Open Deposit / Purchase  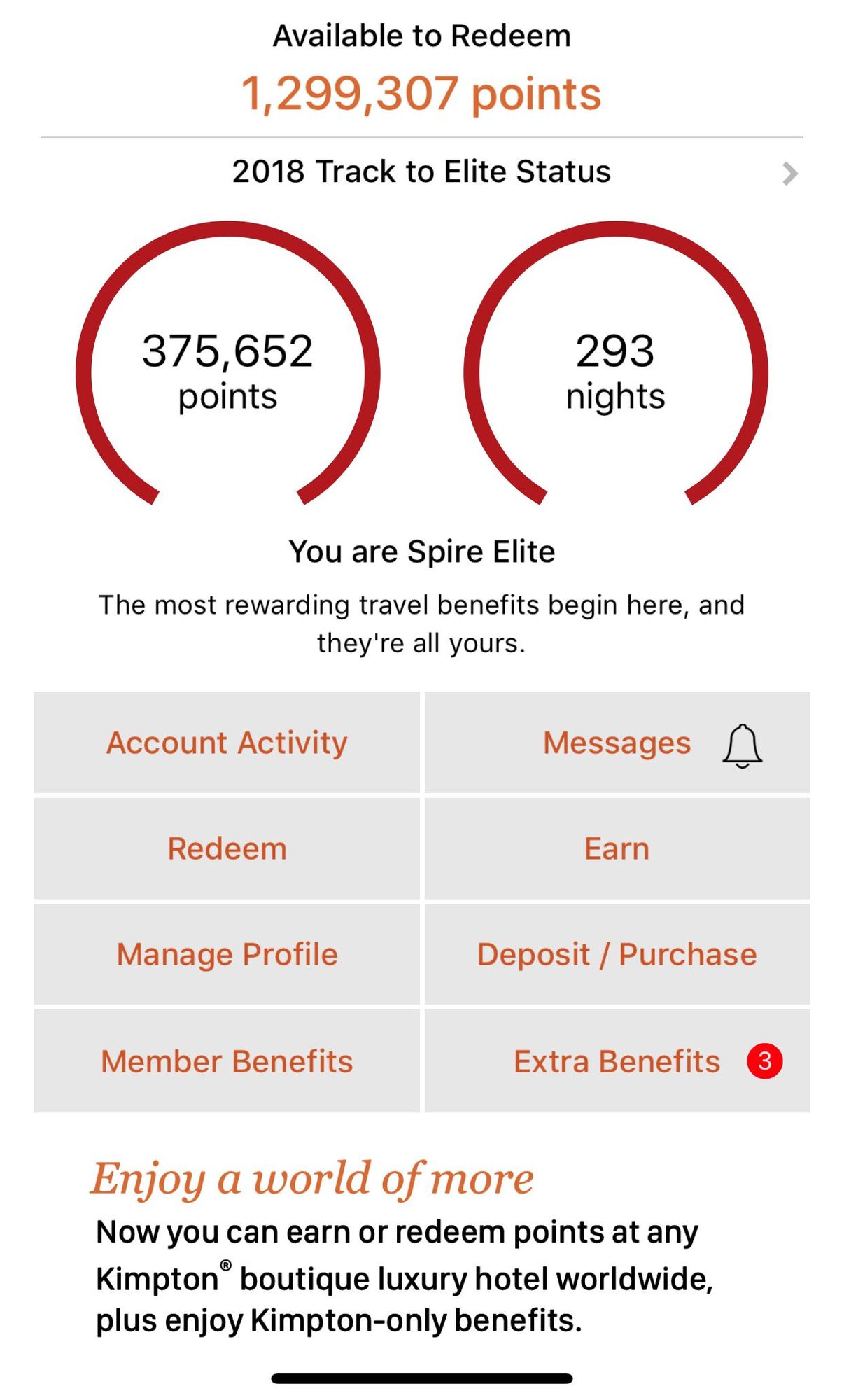coord(617,954)
